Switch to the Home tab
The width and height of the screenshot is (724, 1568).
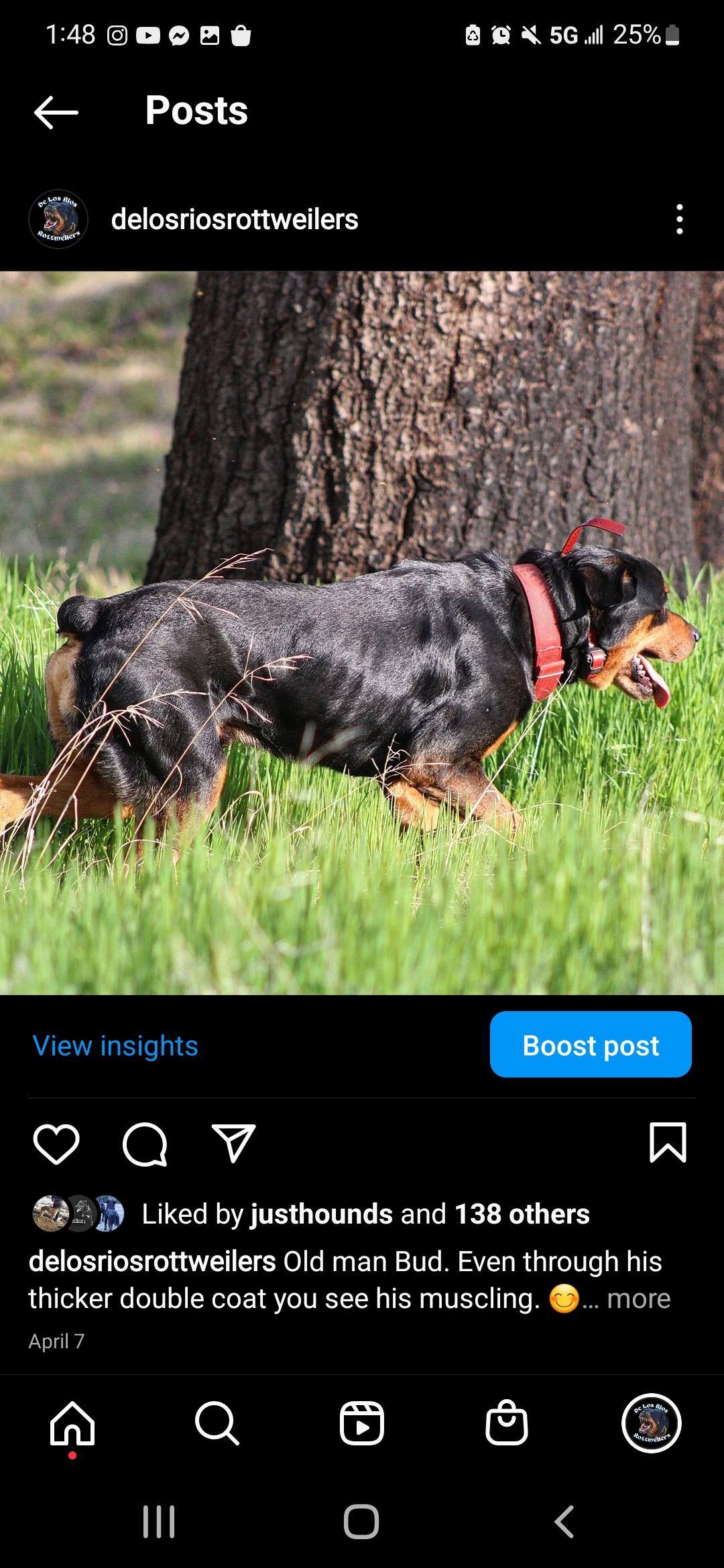tap(72, 1423)
